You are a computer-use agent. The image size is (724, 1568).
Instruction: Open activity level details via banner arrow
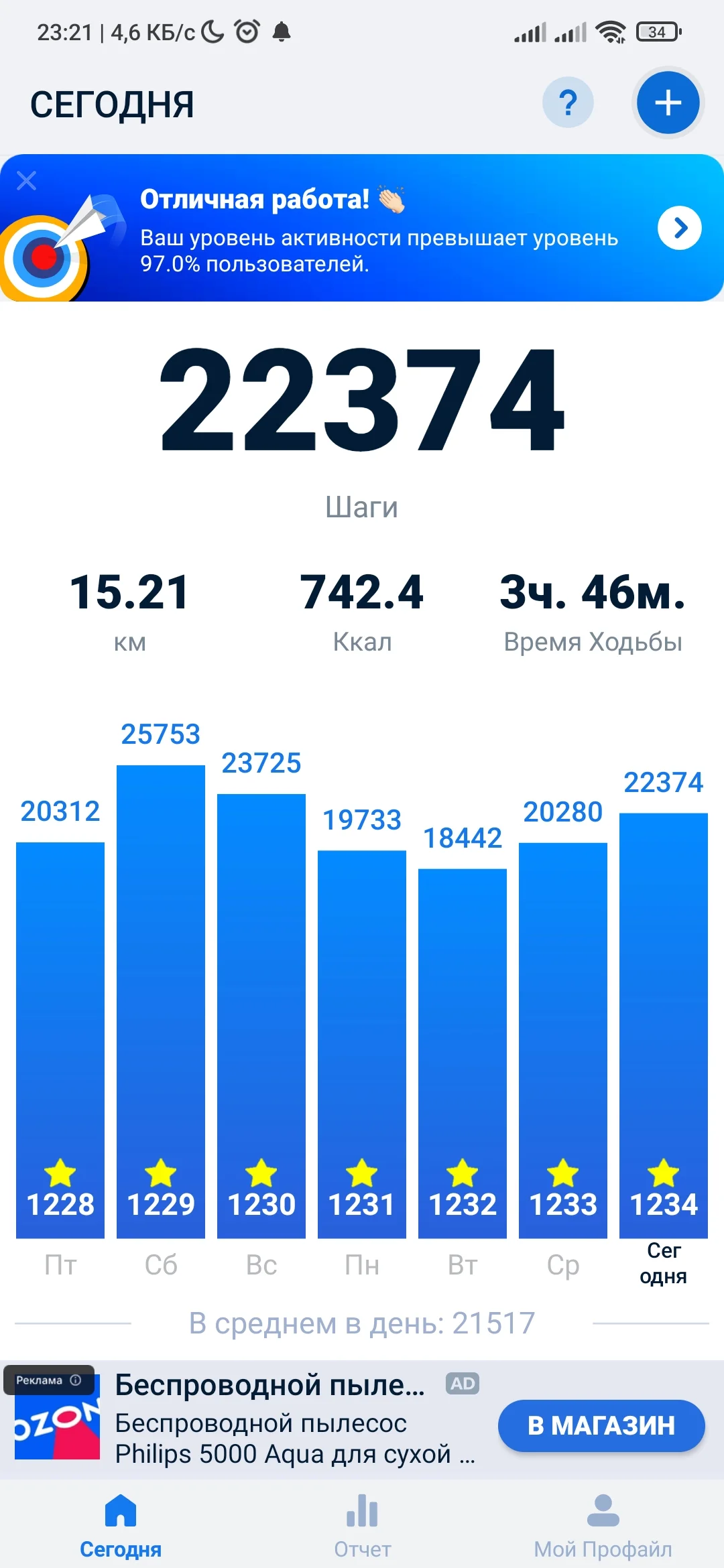pyautogui.click(x=679, y=228)
